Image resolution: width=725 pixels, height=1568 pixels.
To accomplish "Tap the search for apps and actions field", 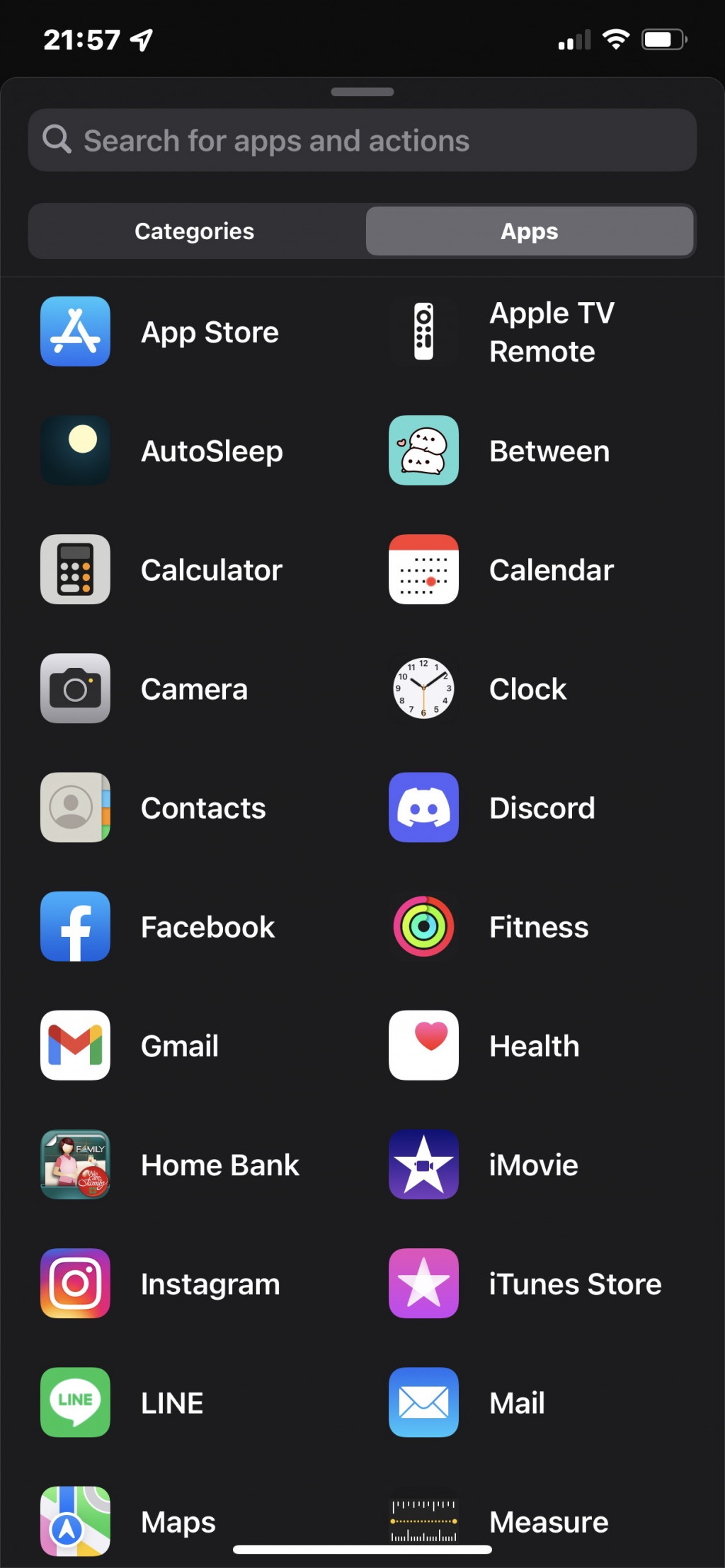I will [x=362, y=140].
